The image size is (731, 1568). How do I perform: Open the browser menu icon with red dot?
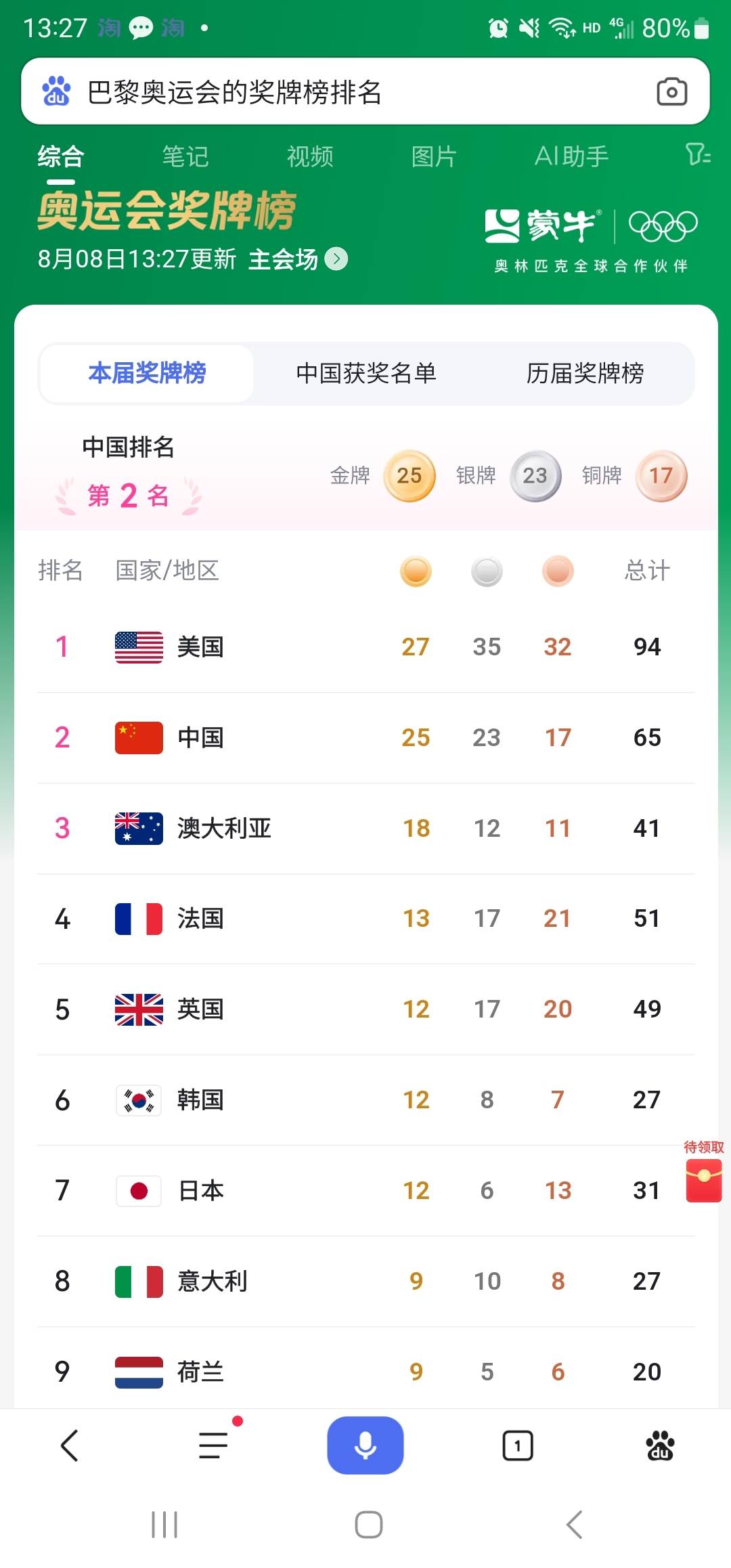pyautogui.click(x=214, y=1445)
